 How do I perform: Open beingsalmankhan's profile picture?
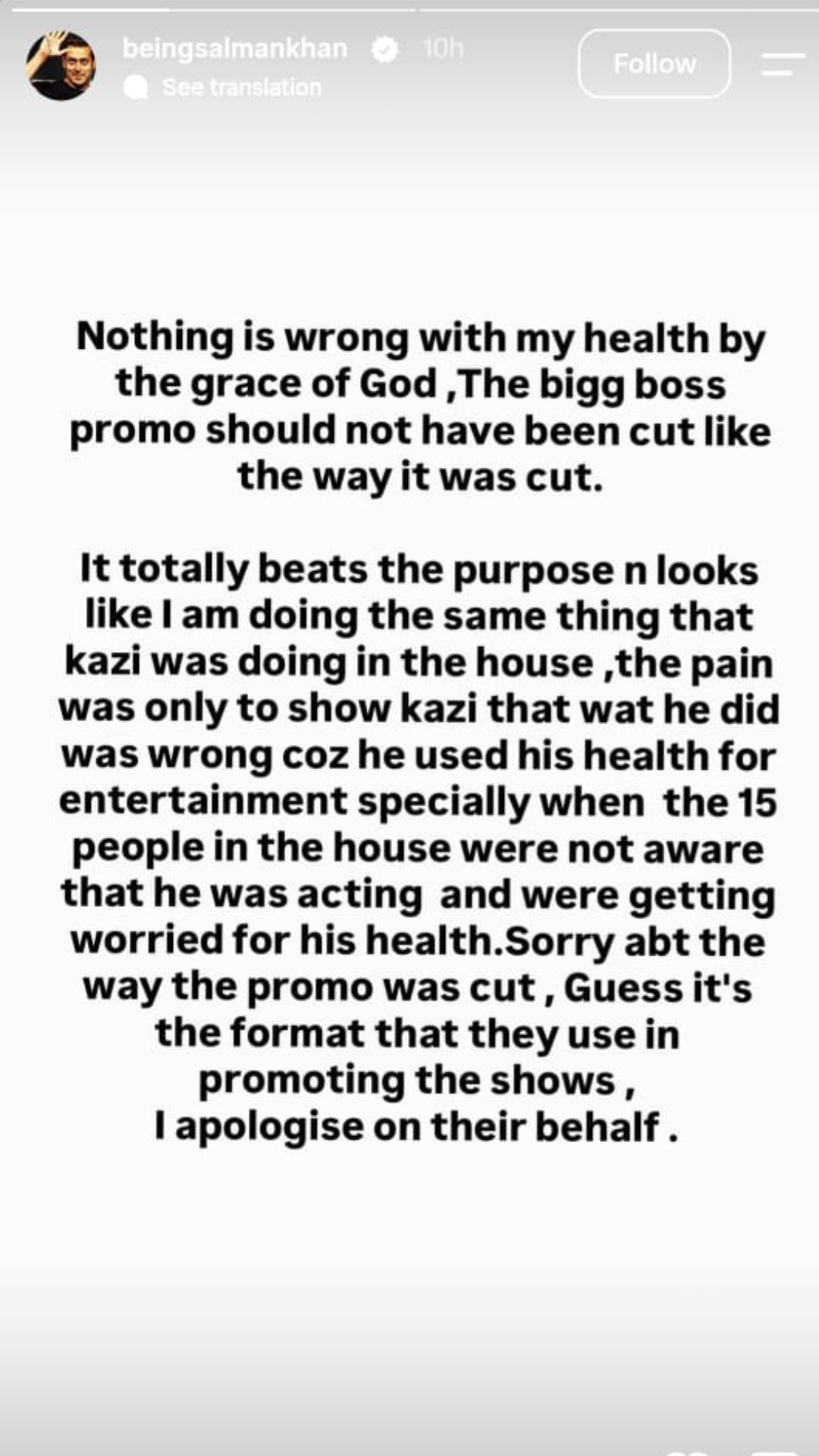[x=61, y=65]
